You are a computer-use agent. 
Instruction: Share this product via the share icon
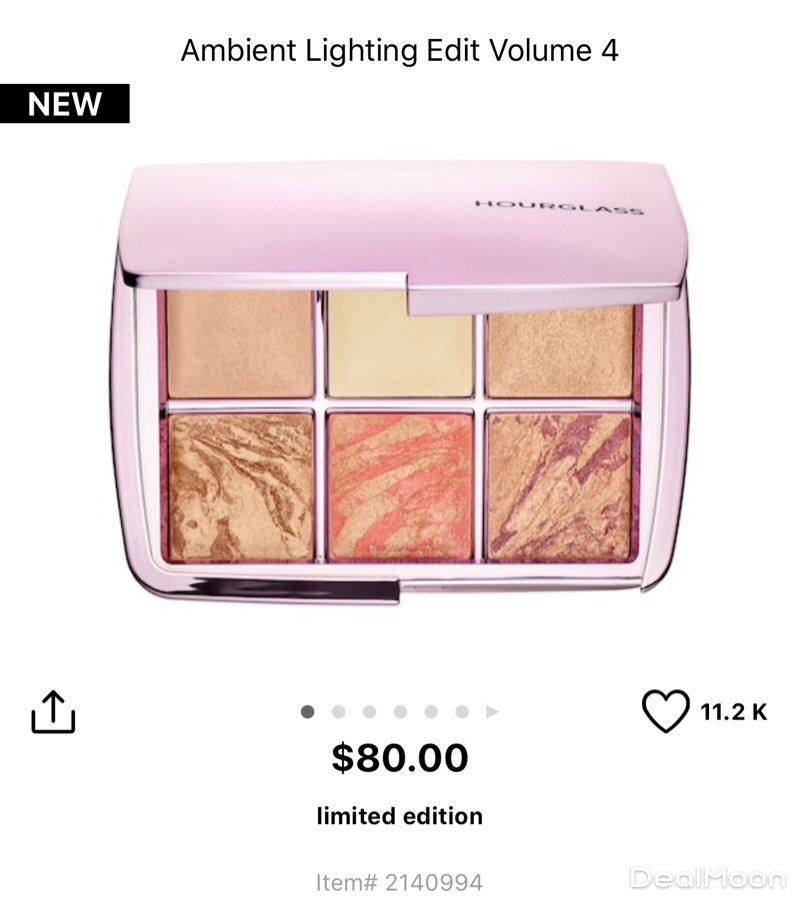pos(54,711)
